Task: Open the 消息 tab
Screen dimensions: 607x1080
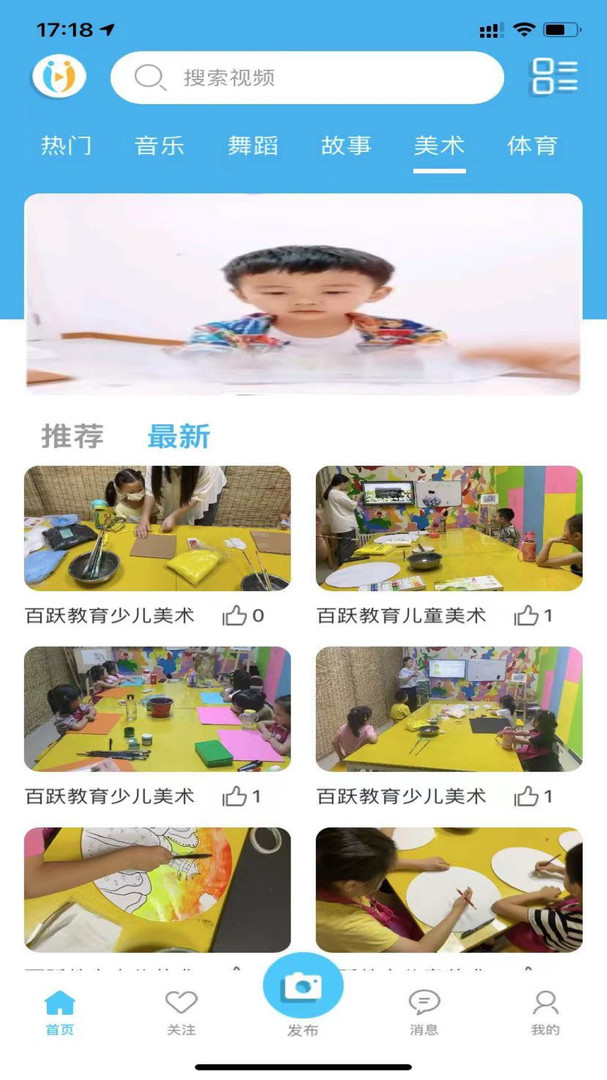Action: coord(424,1010)
